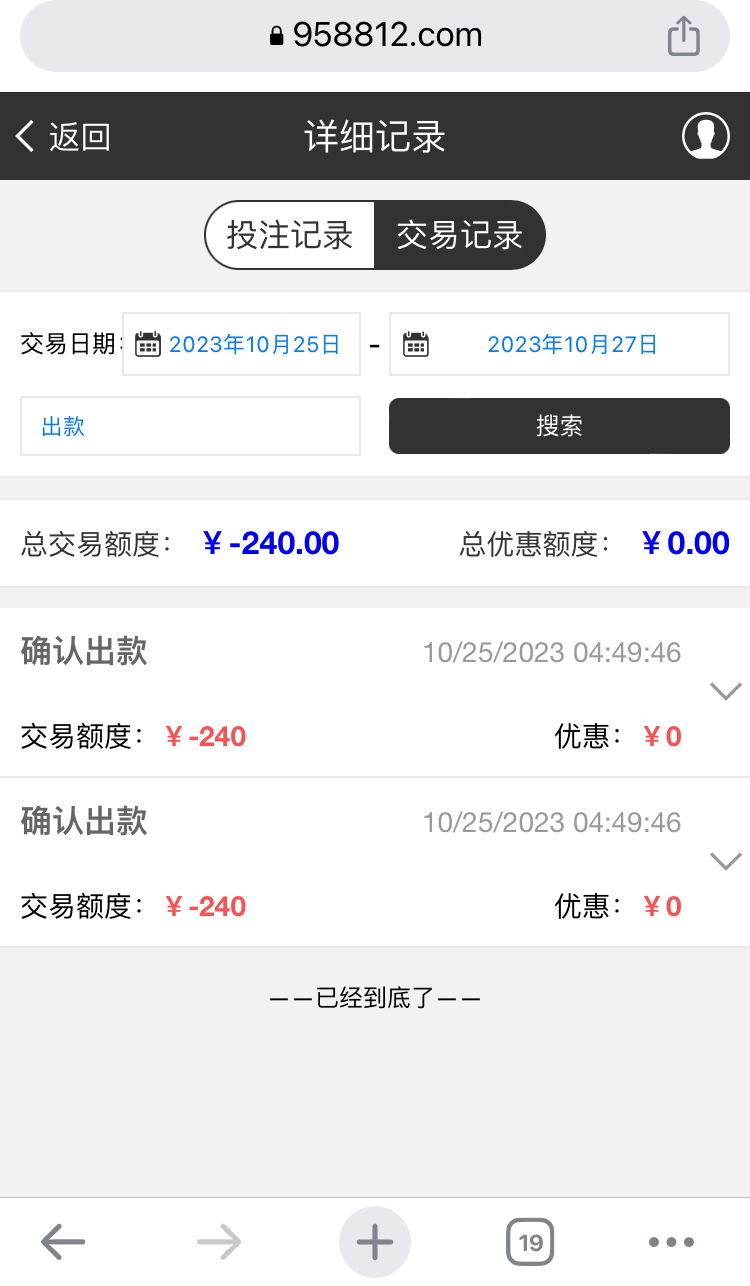Open the user profile icon
The image size is (750, 1286).
click(706, 136)
